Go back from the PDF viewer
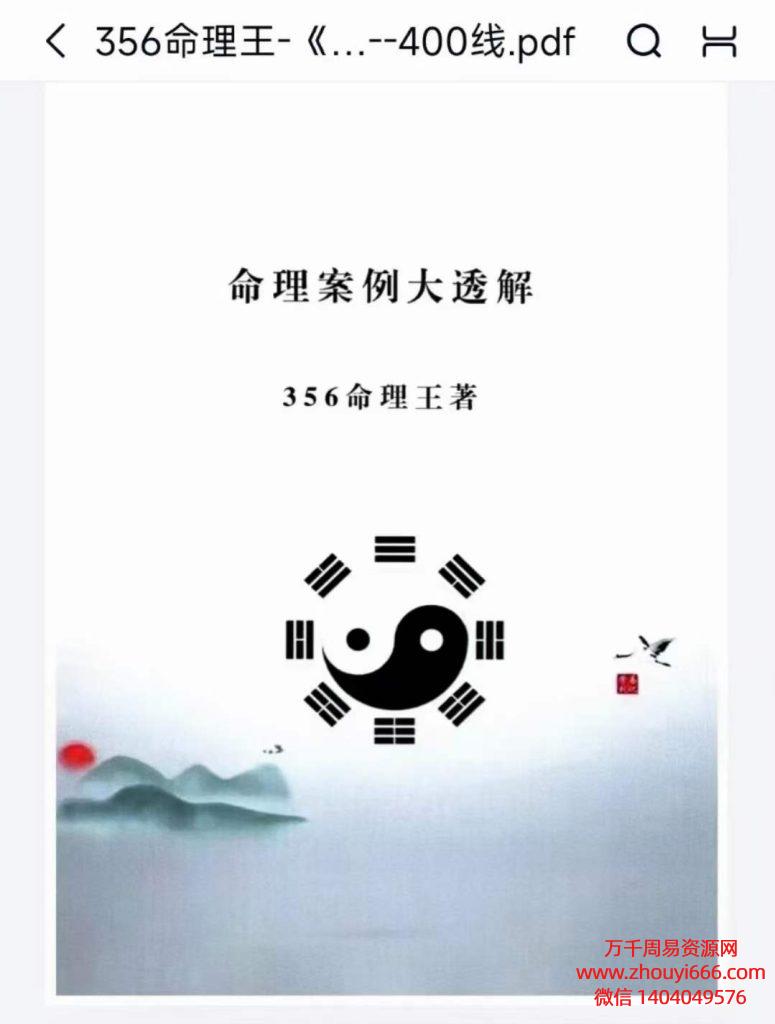The height and width of the screenshot is (1024, 775). (x=55, y=41)
